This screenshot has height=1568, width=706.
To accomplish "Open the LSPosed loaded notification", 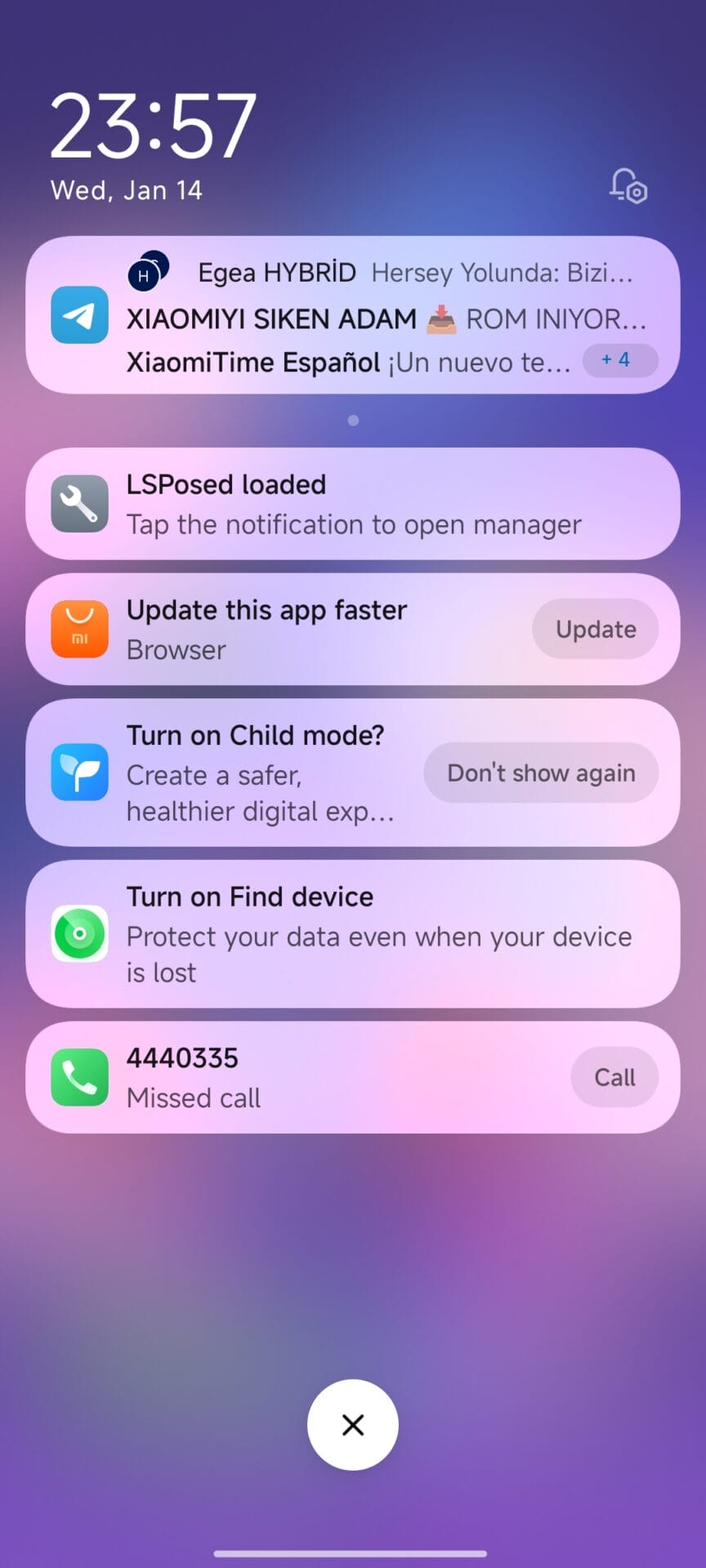I will click(x=351, y=504).
